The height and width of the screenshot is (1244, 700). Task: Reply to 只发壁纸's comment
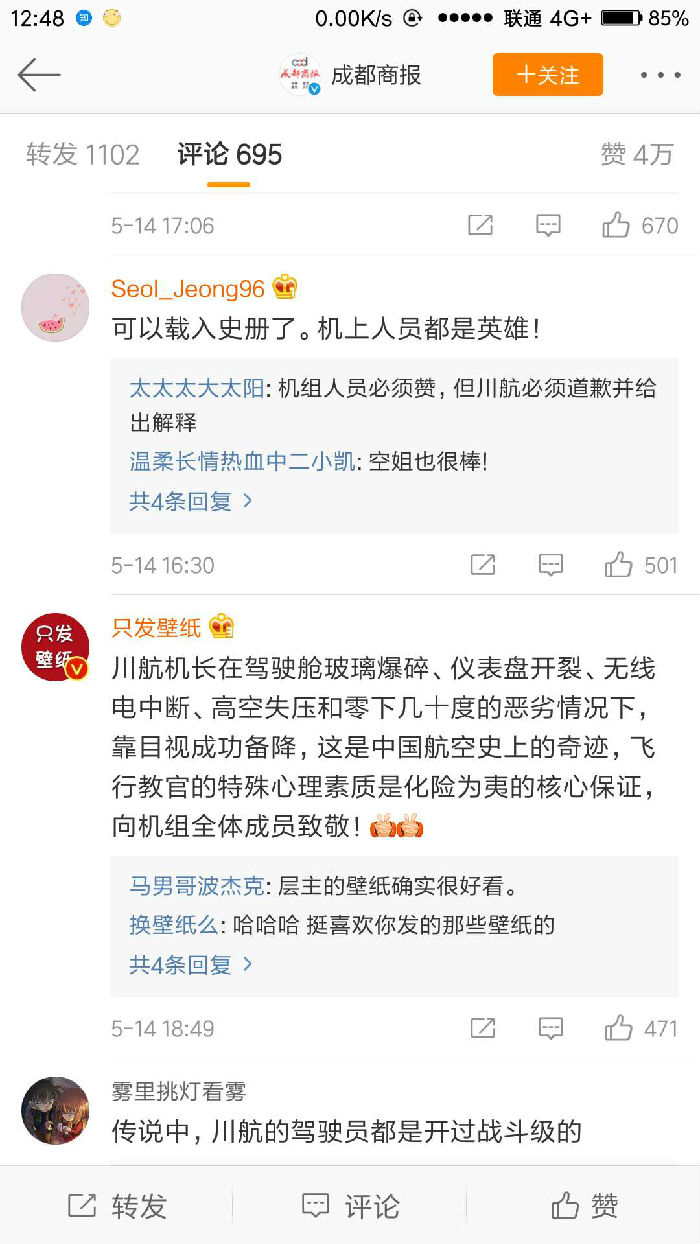[x=551, y=1028]
